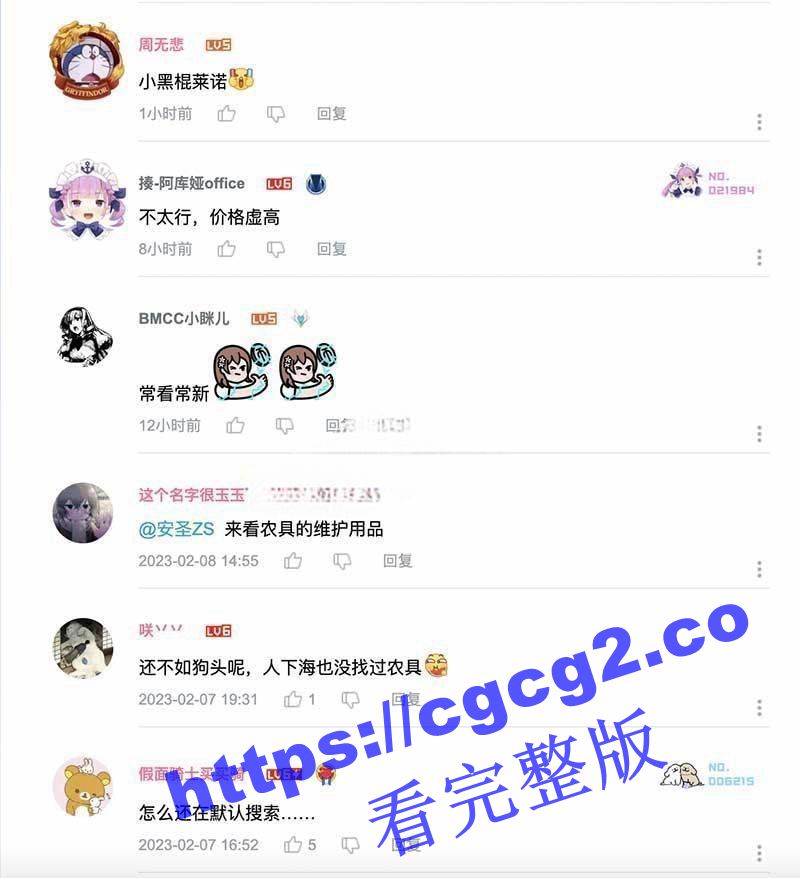
Task: Reply to the comment about 农具的维护用品
Action: point(397,561)
